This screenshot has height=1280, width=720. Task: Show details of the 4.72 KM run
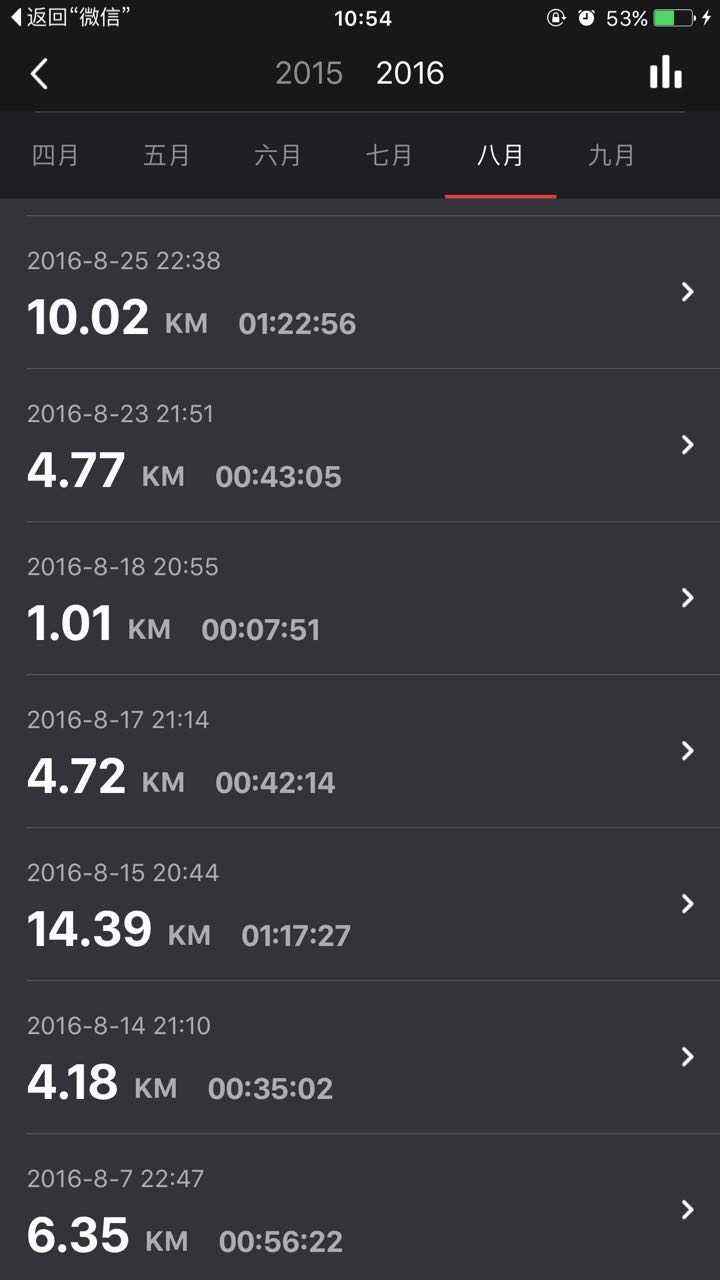click(360, 752)
